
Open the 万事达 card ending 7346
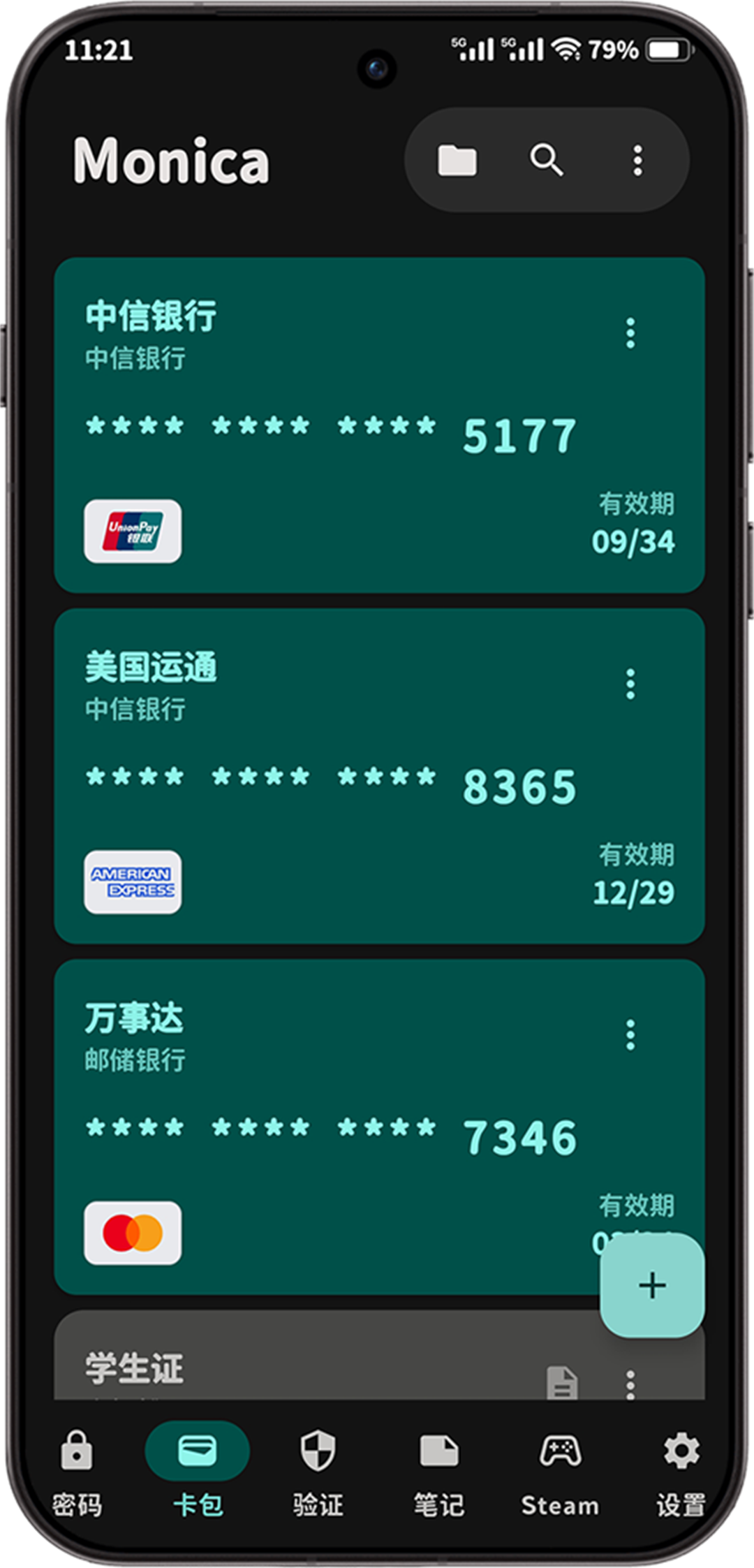(x=379, y=1127)
